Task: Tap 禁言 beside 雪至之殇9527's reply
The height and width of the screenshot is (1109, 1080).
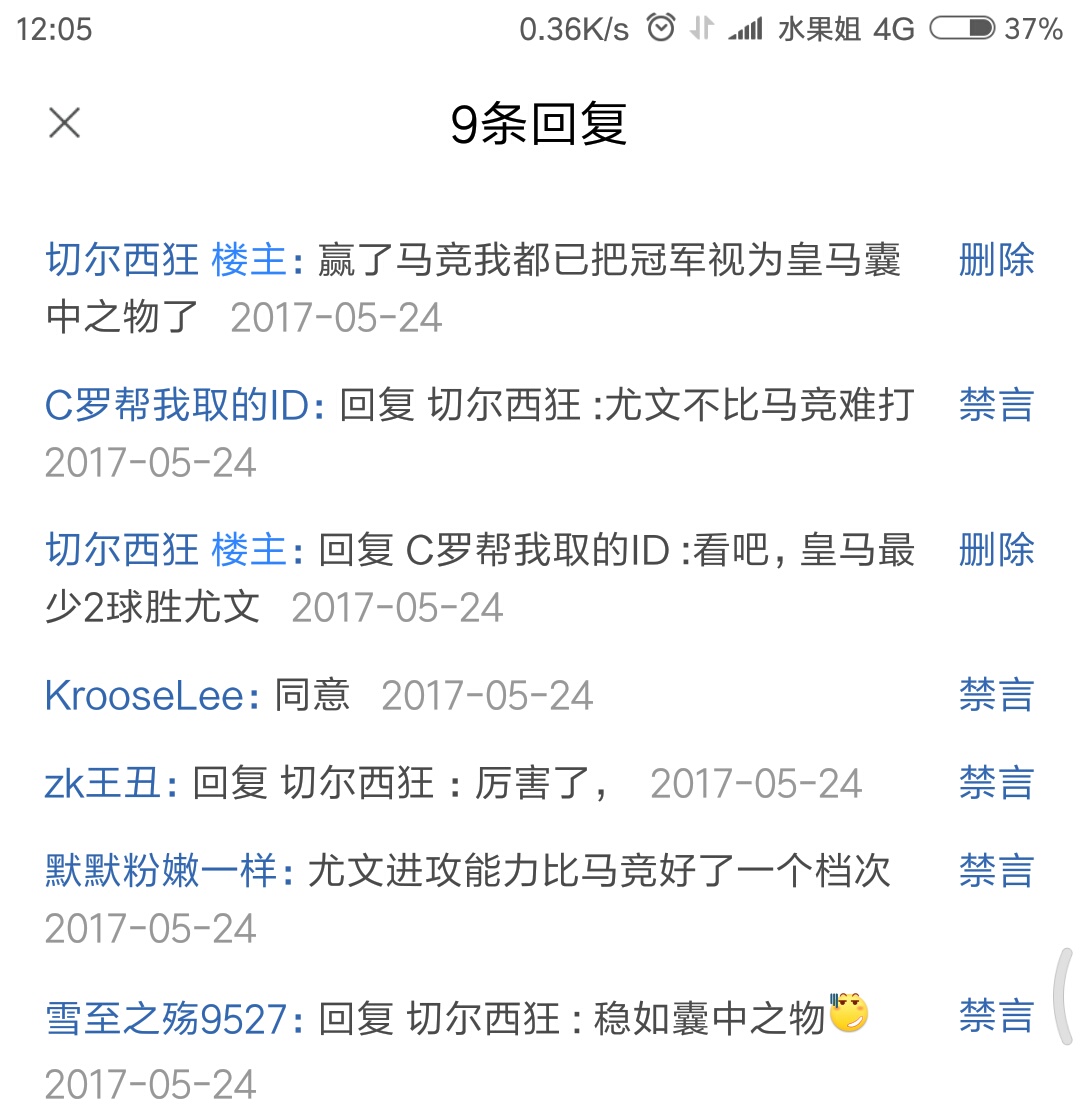Action: (996, 1016)
